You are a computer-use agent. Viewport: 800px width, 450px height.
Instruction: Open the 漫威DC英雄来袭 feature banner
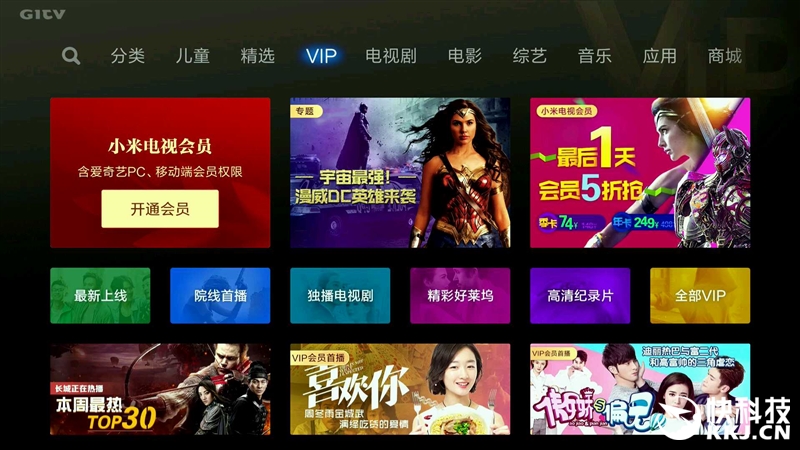[x=400, y=172]
